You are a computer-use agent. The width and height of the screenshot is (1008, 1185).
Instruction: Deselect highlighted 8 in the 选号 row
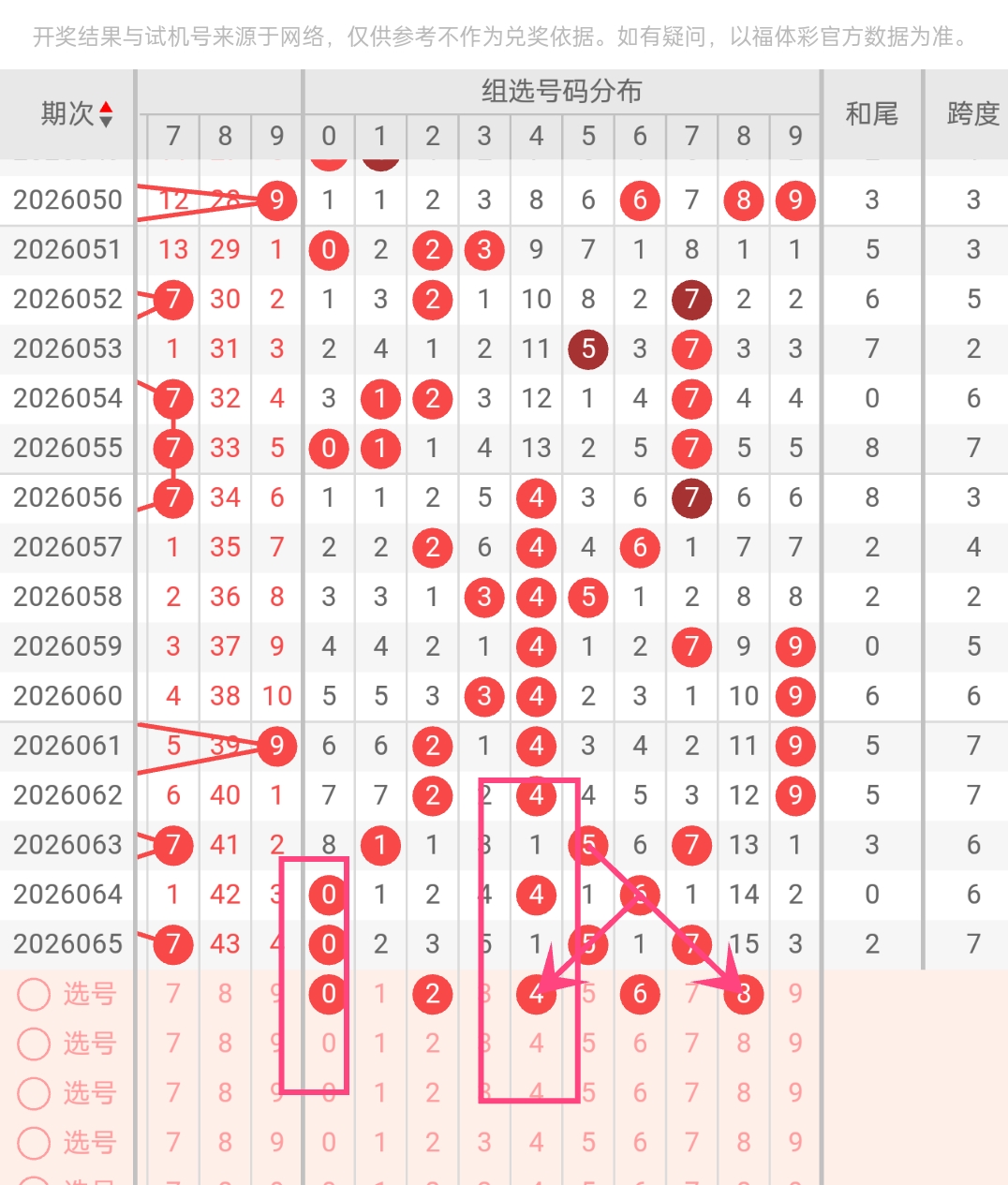pos(744,994)
